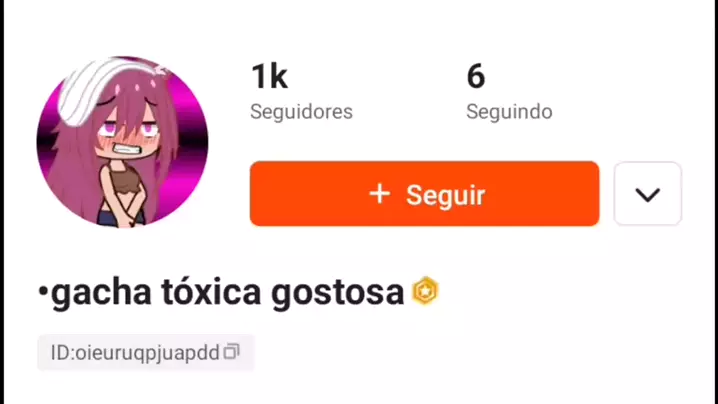
Task: Tap the orange Seguir button
Action: pyautogui.click(x=424, y=194)
